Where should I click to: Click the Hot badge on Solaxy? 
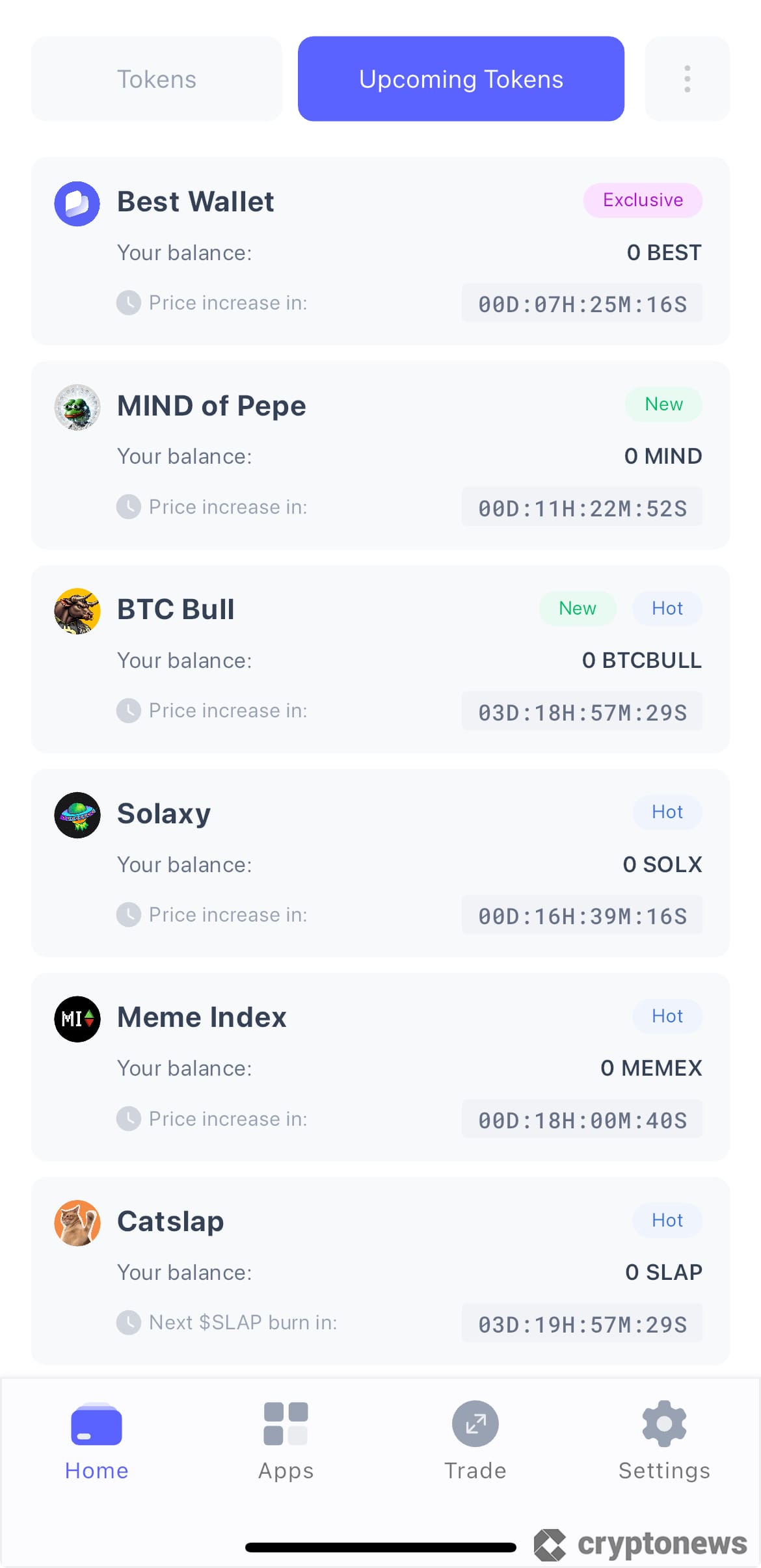[667, 812]
